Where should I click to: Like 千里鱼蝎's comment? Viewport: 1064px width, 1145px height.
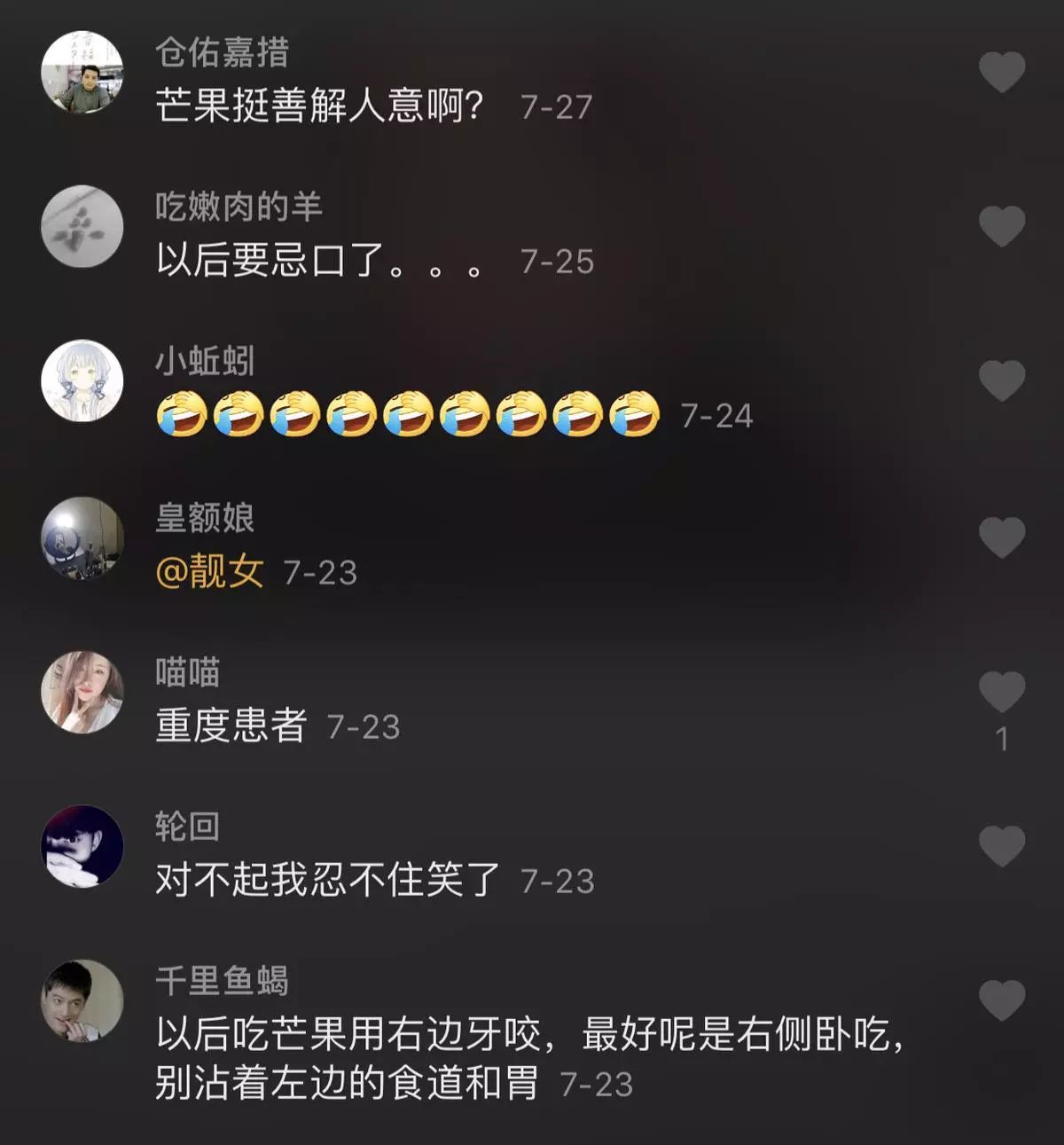1002,1000
